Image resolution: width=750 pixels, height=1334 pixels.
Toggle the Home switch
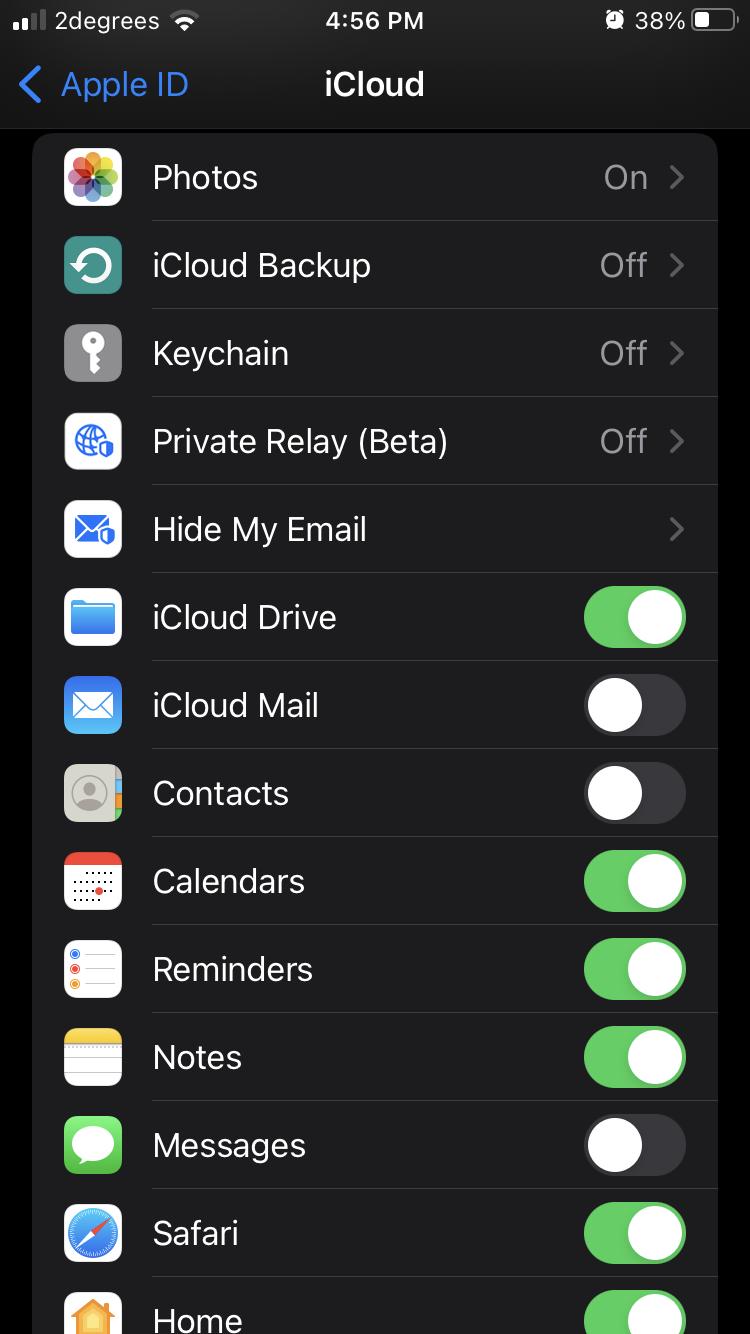click(x=634, y=1314)
